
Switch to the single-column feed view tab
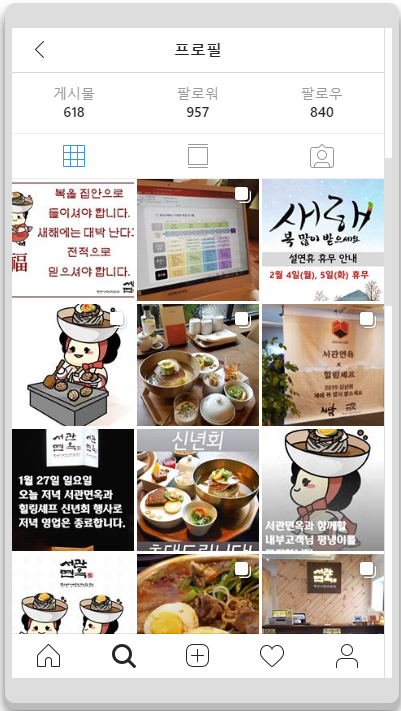coord(198,156)
